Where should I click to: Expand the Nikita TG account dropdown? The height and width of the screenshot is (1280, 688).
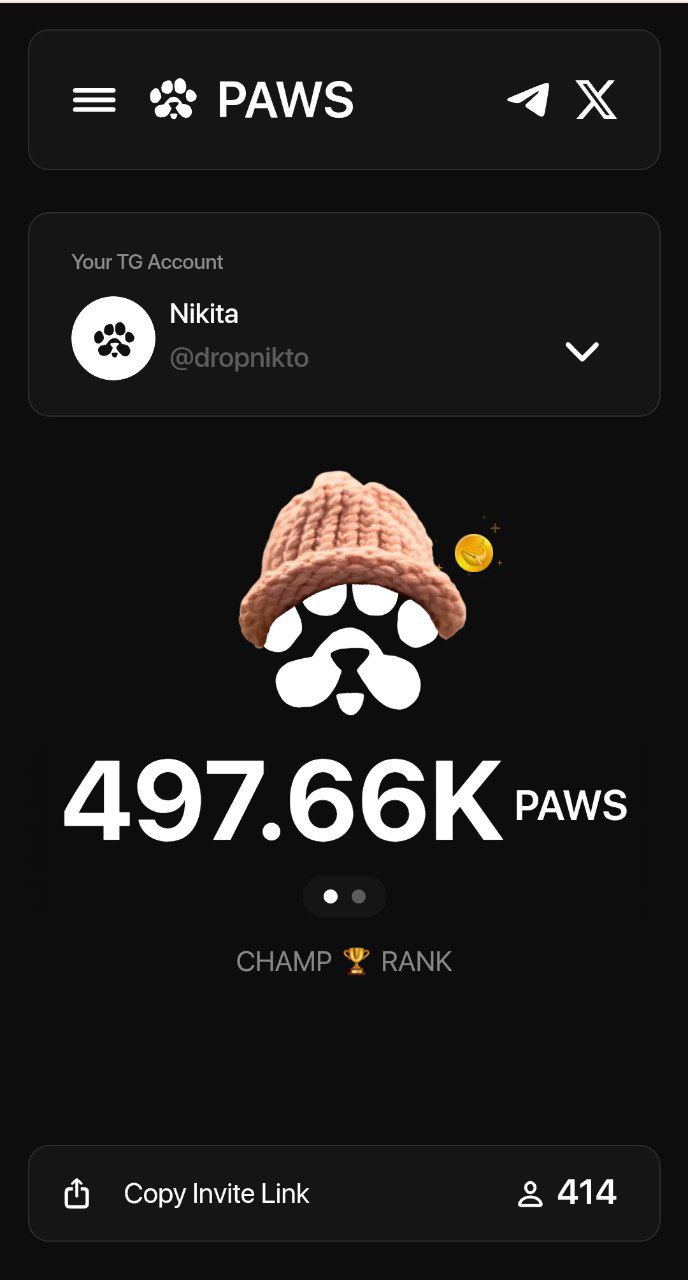point(581,351)
